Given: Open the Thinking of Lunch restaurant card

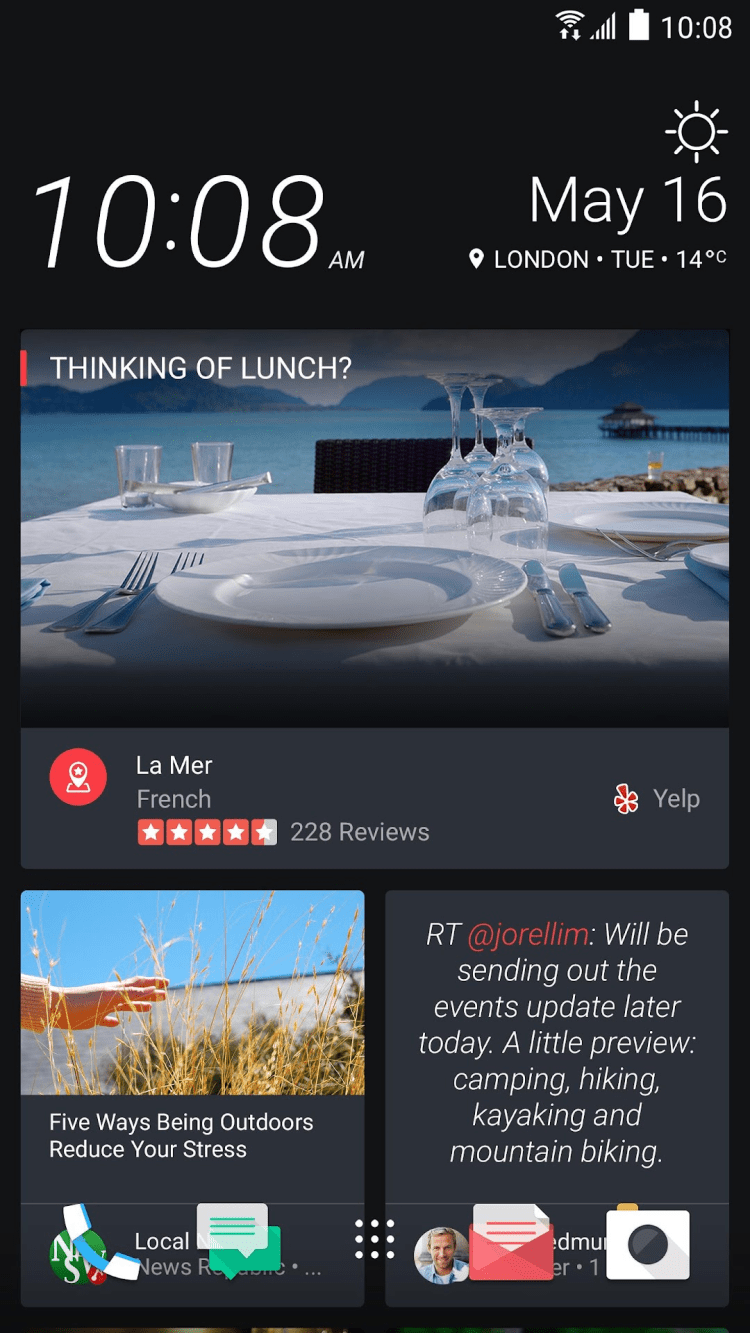Looking at the screenshot, I should [375, 527].
